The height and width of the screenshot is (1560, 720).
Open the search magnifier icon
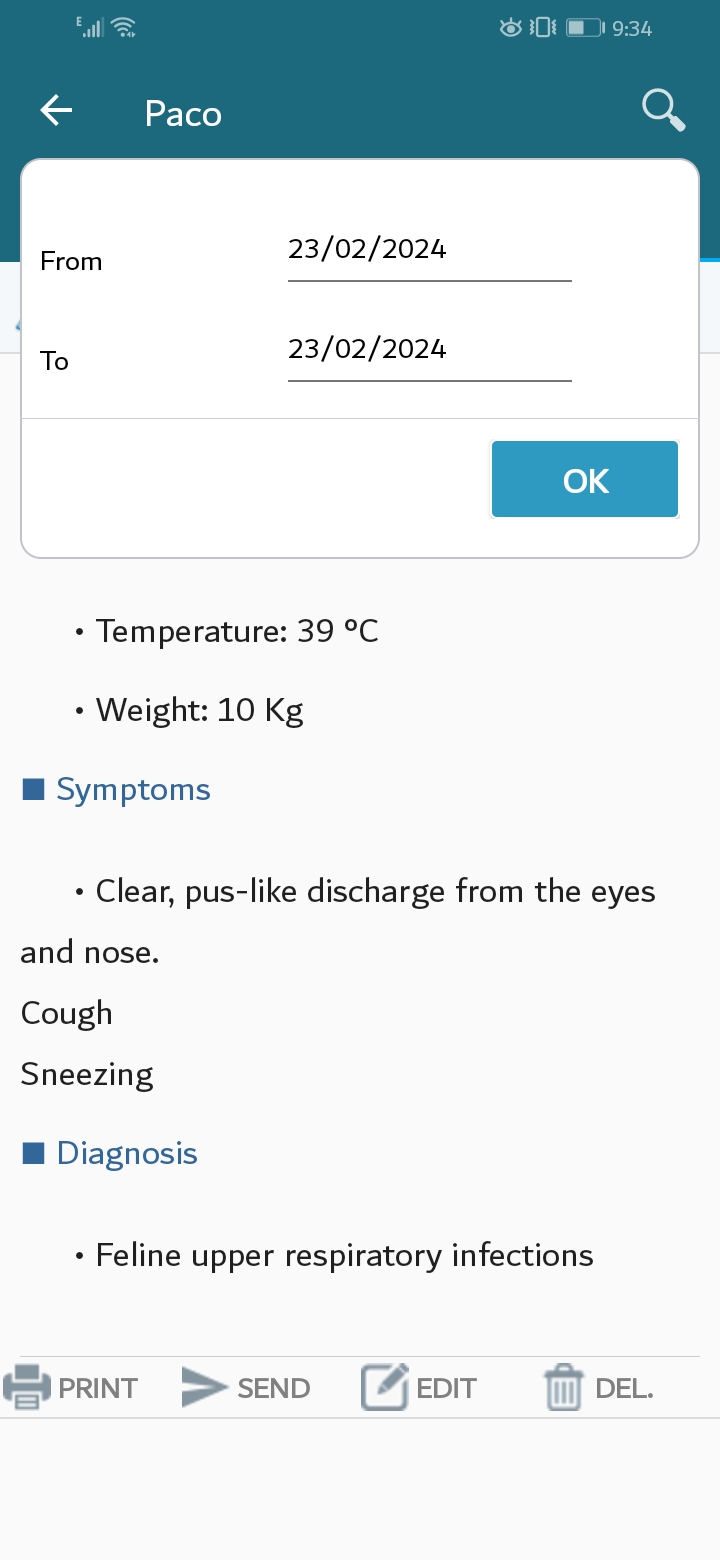(x=663, y=110)
